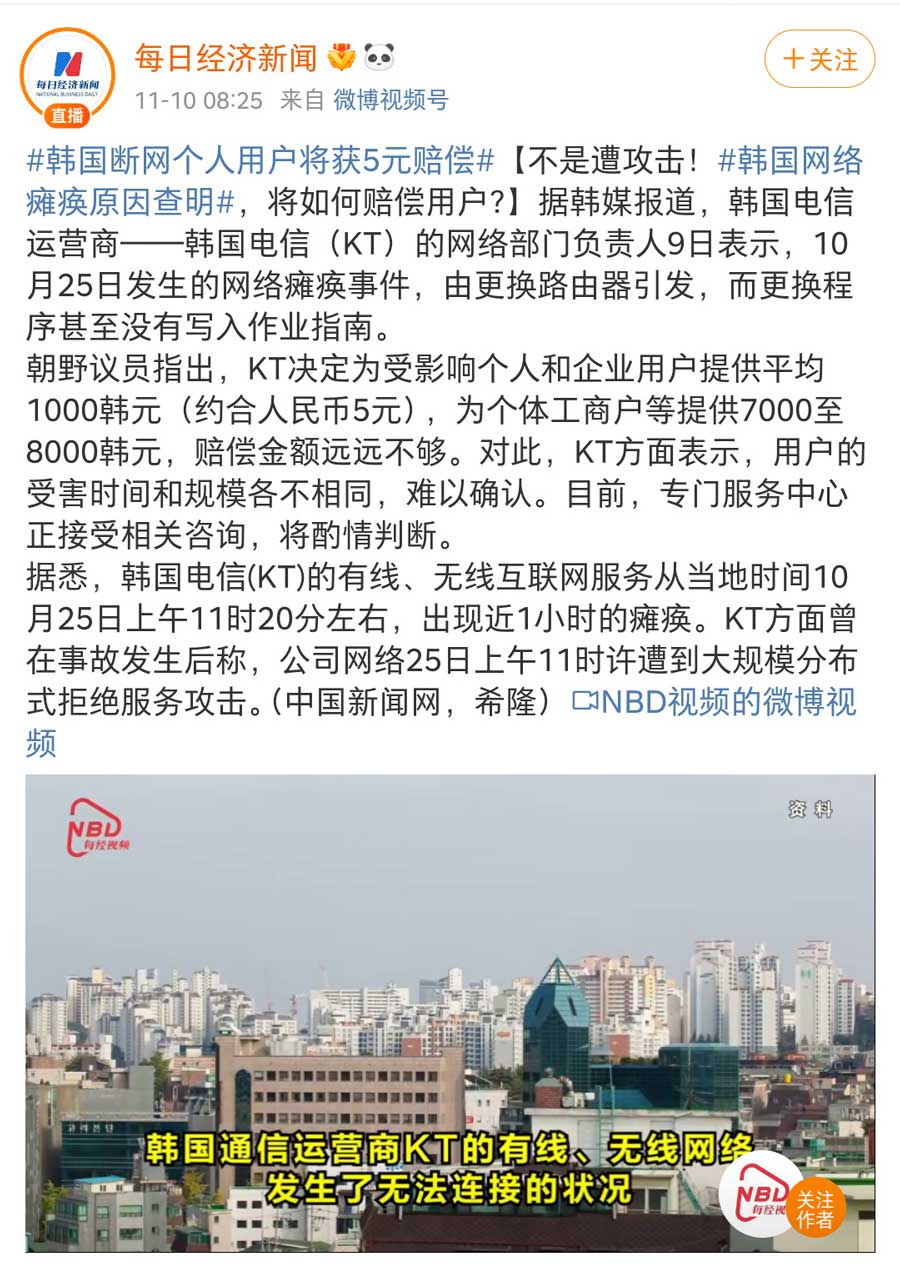The height and width of the screenshot is (1274, 900).
Task: Open the 微博视频号 source link
Action: tap(391, 100)
